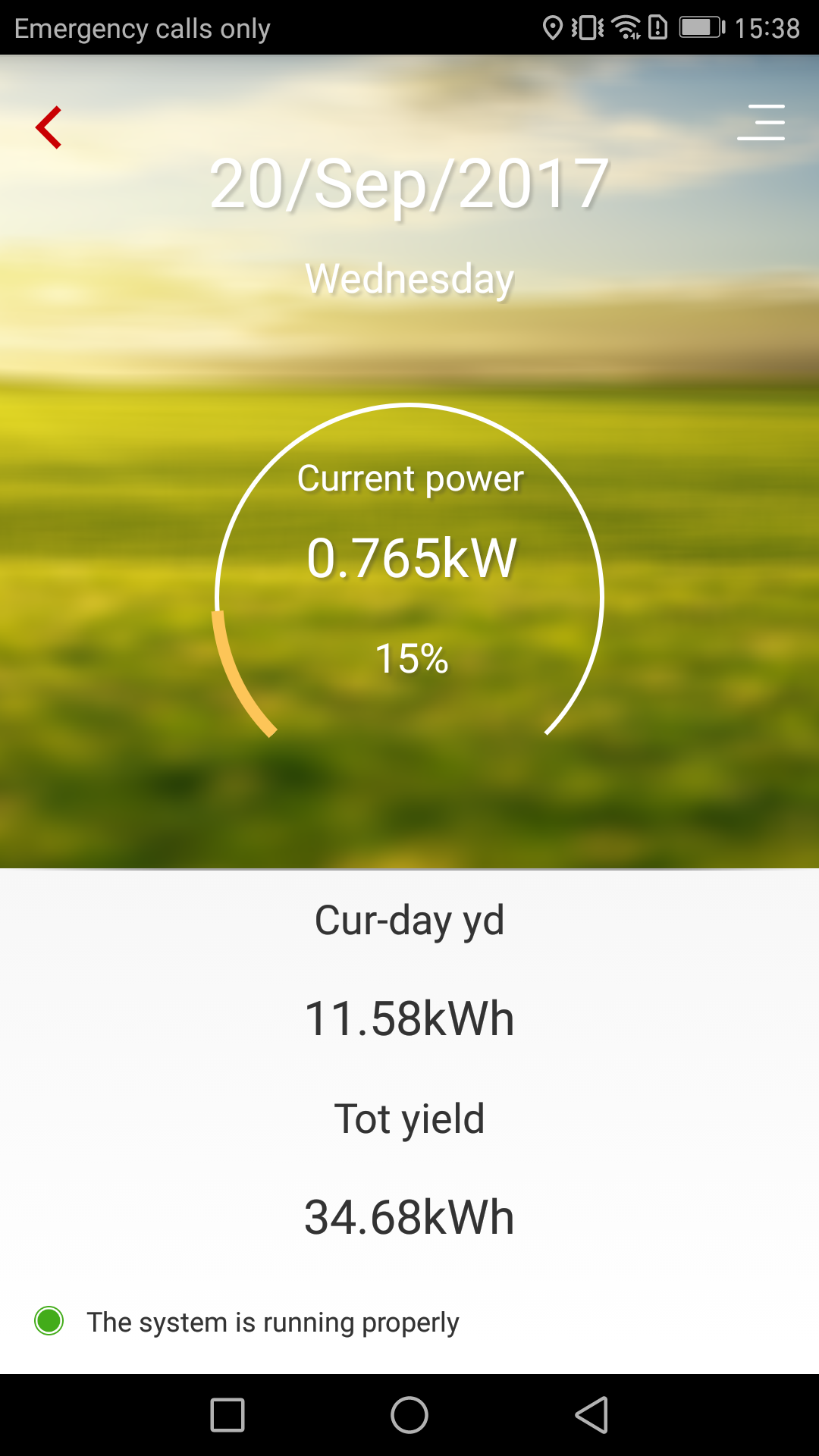Viewport: 819px width, 1456px height.
Task: Open recent apps from navigation bar
Action: (x=227, y=1415)
